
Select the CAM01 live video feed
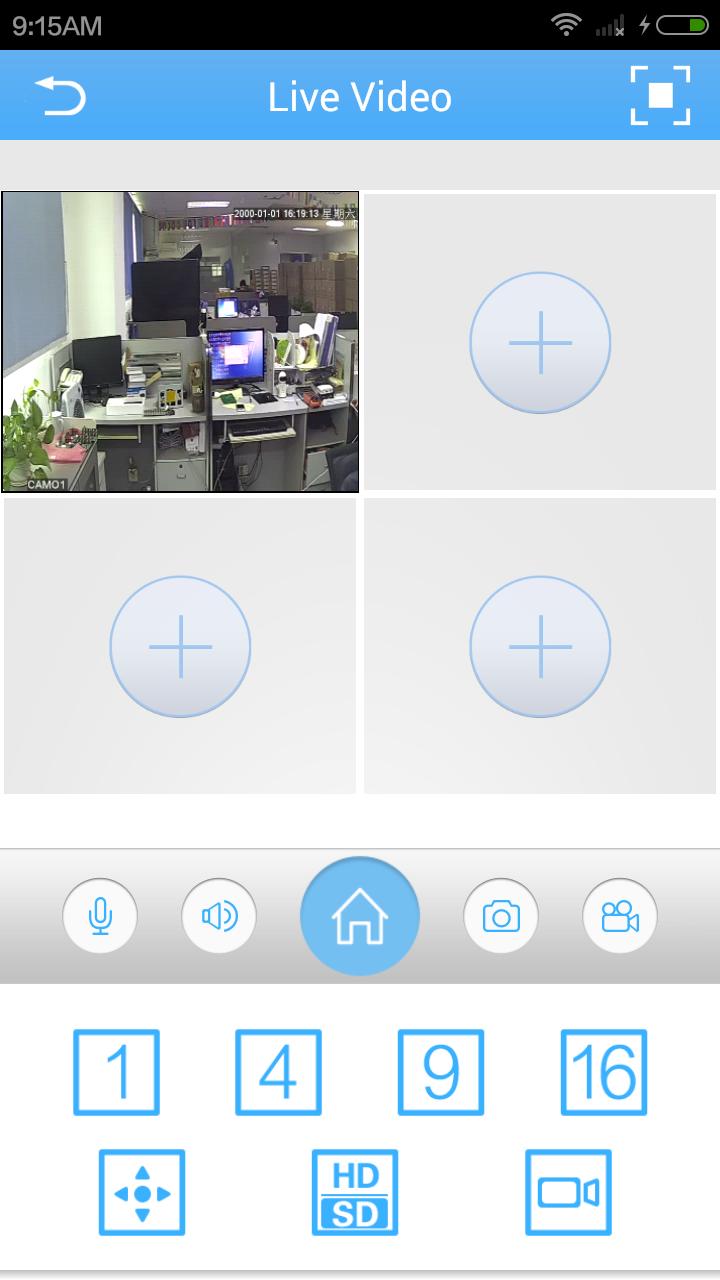click(x=180, y=342)
